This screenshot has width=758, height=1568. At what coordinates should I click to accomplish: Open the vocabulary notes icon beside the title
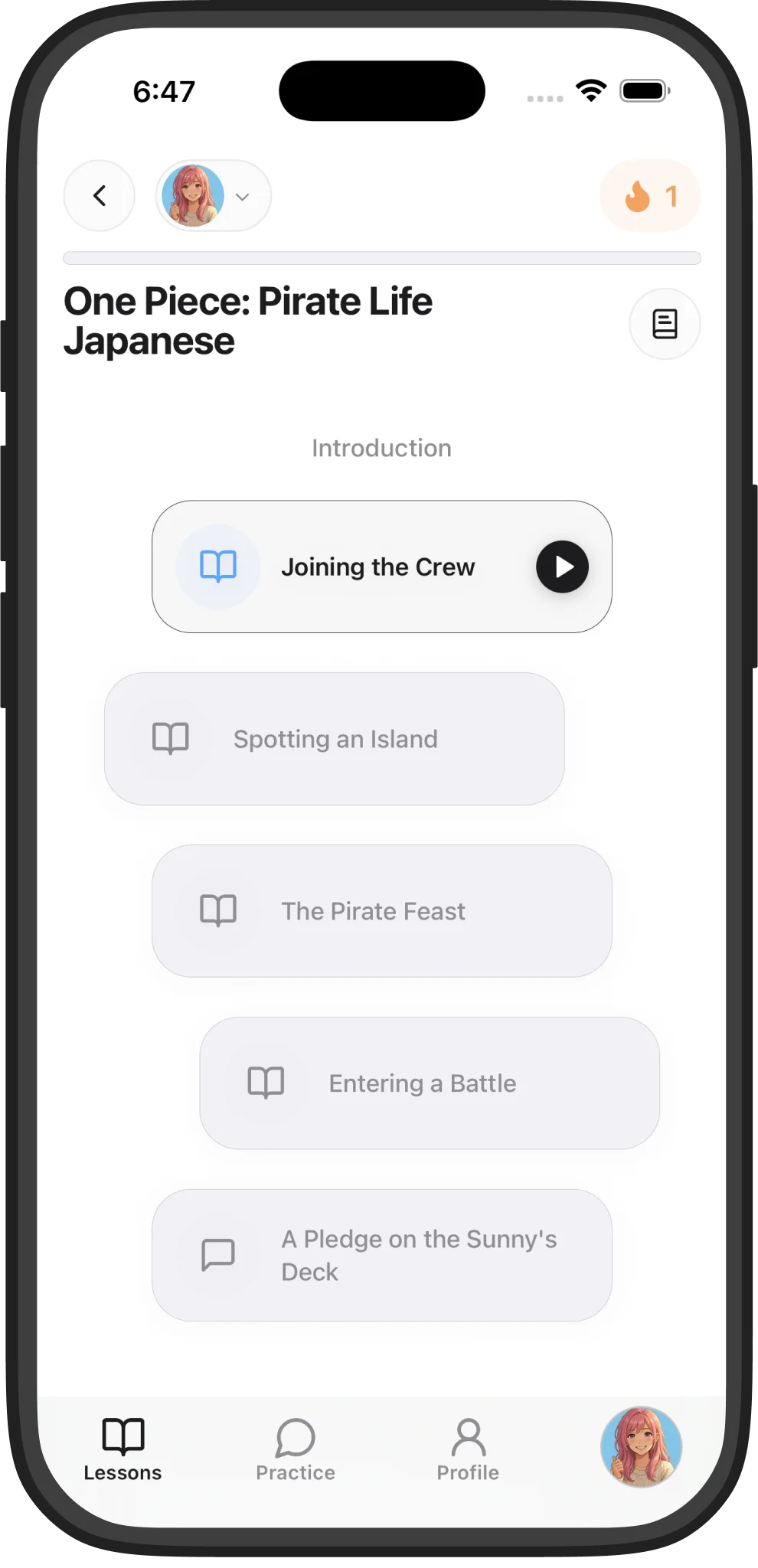pos(664,324)
